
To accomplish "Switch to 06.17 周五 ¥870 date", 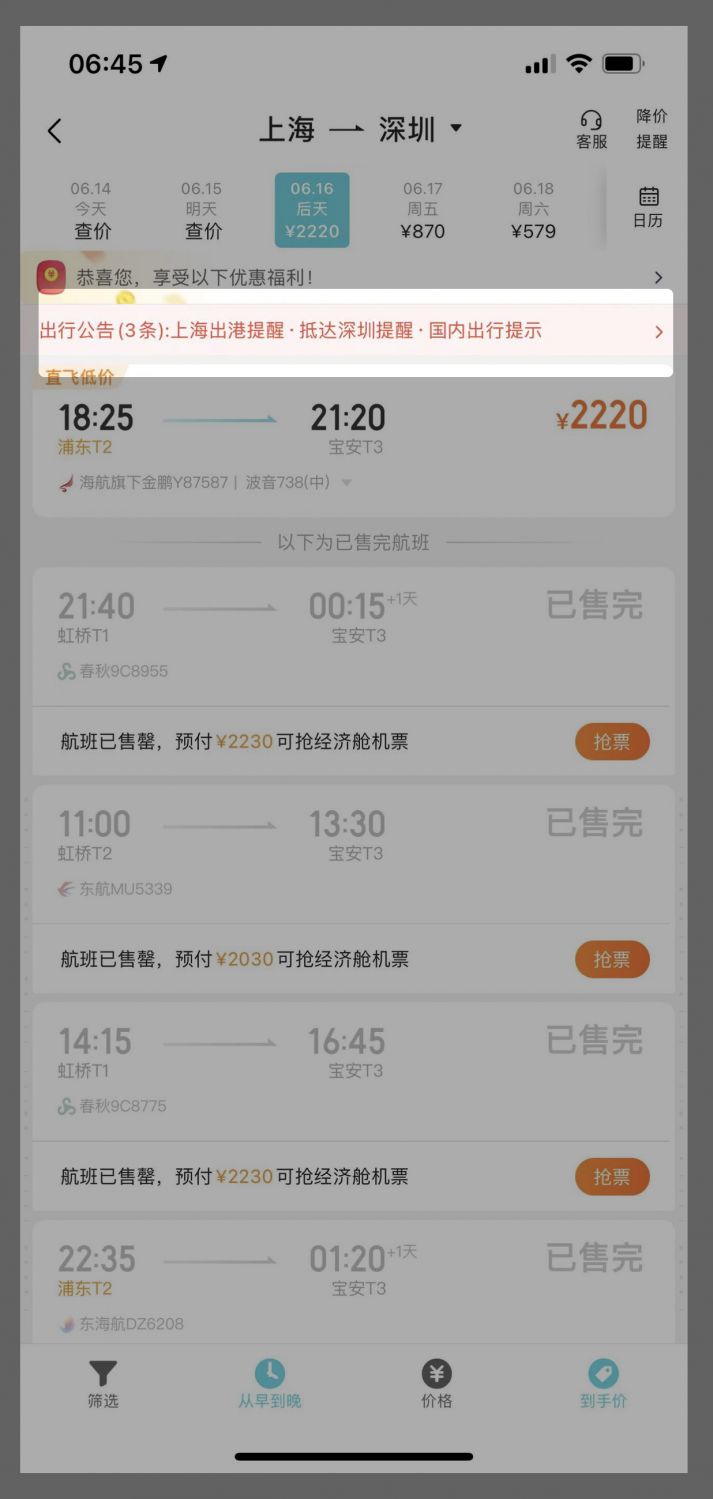I will (x=422, y=210).
